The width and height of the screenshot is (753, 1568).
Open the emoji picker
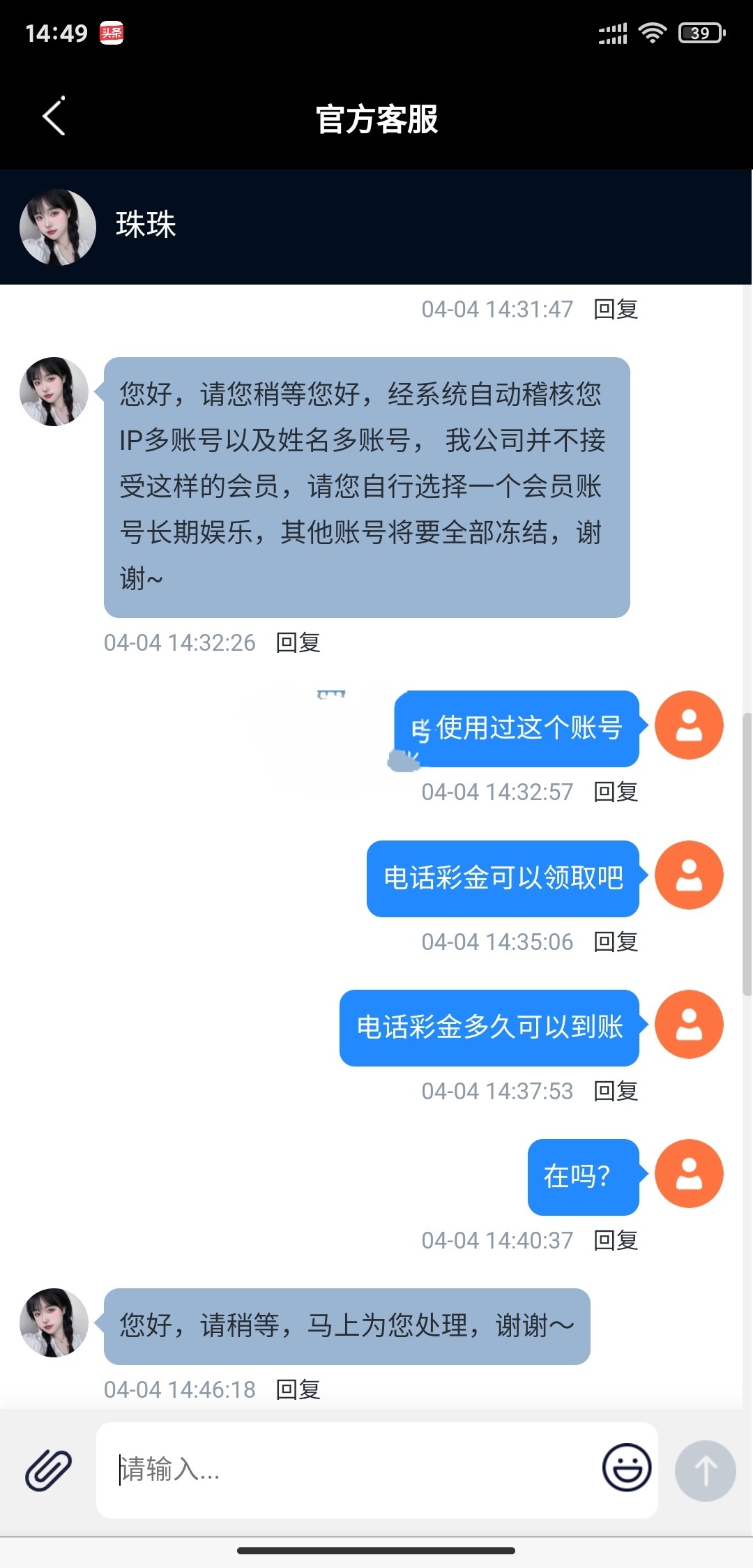click(626, 1468)
